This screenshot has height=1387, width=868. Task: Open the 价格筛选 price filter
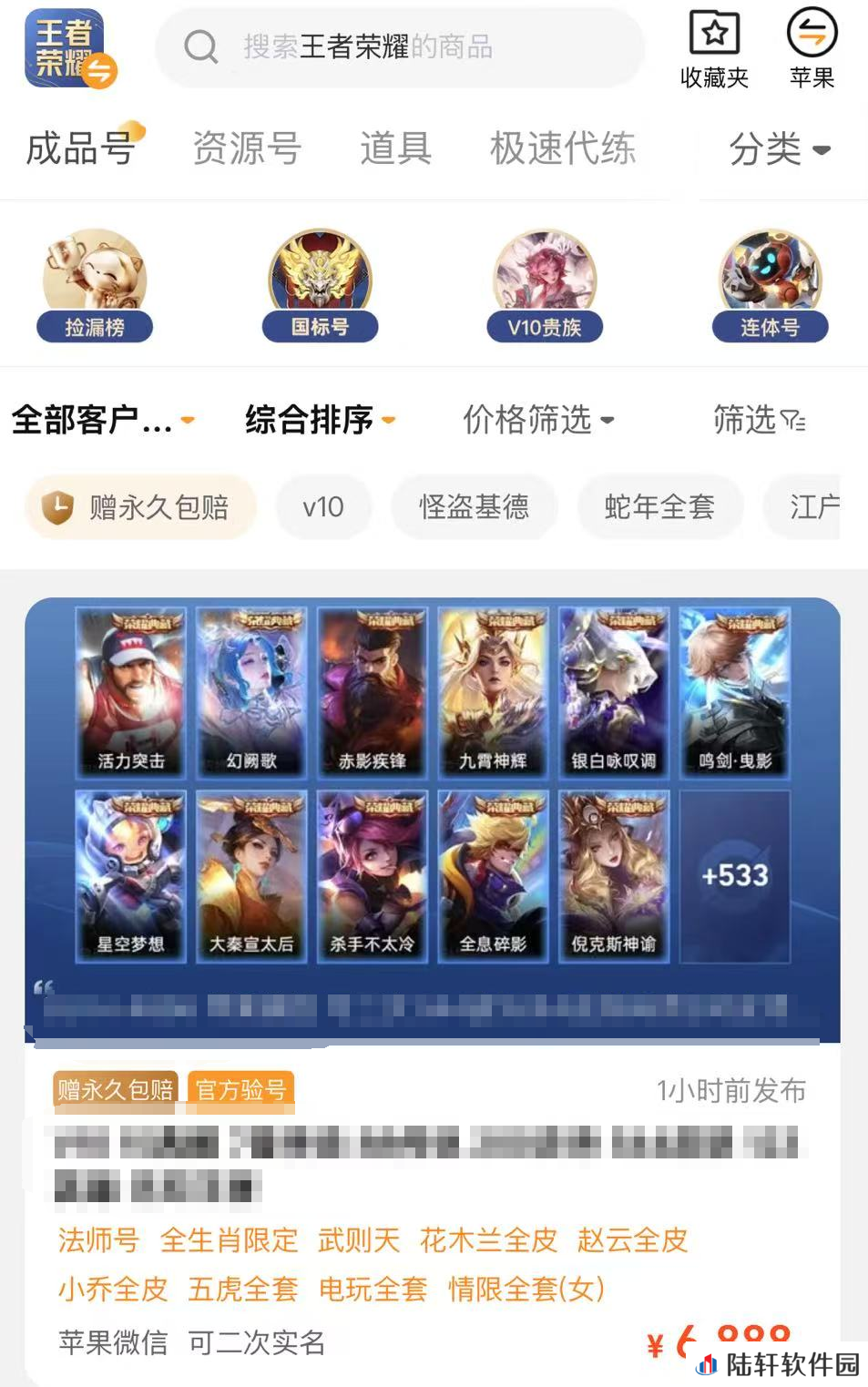tap(538, 420)
